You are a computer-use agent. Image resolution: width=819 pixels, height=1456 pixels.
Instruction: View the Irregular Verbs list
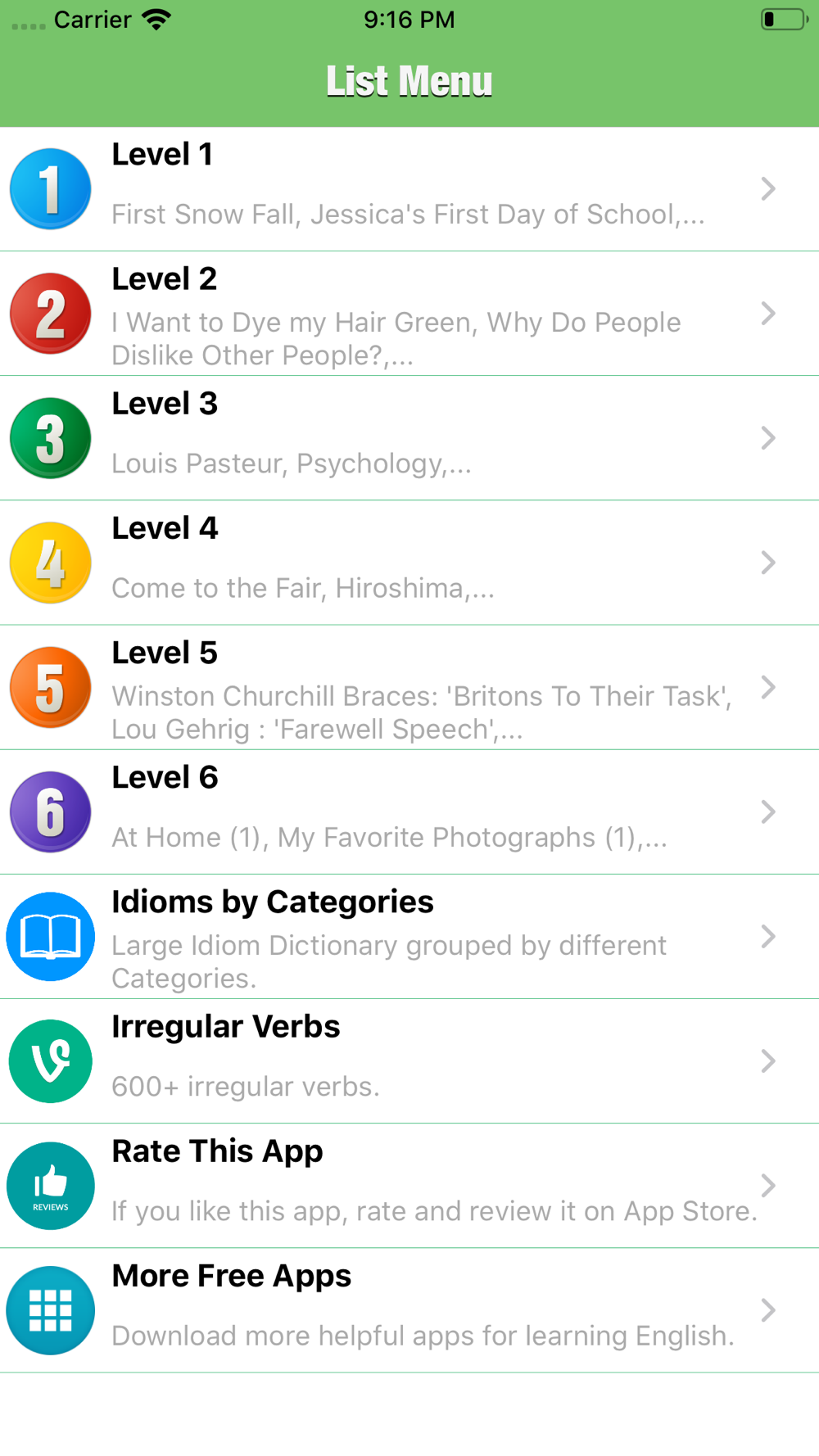coord(409,1060)
